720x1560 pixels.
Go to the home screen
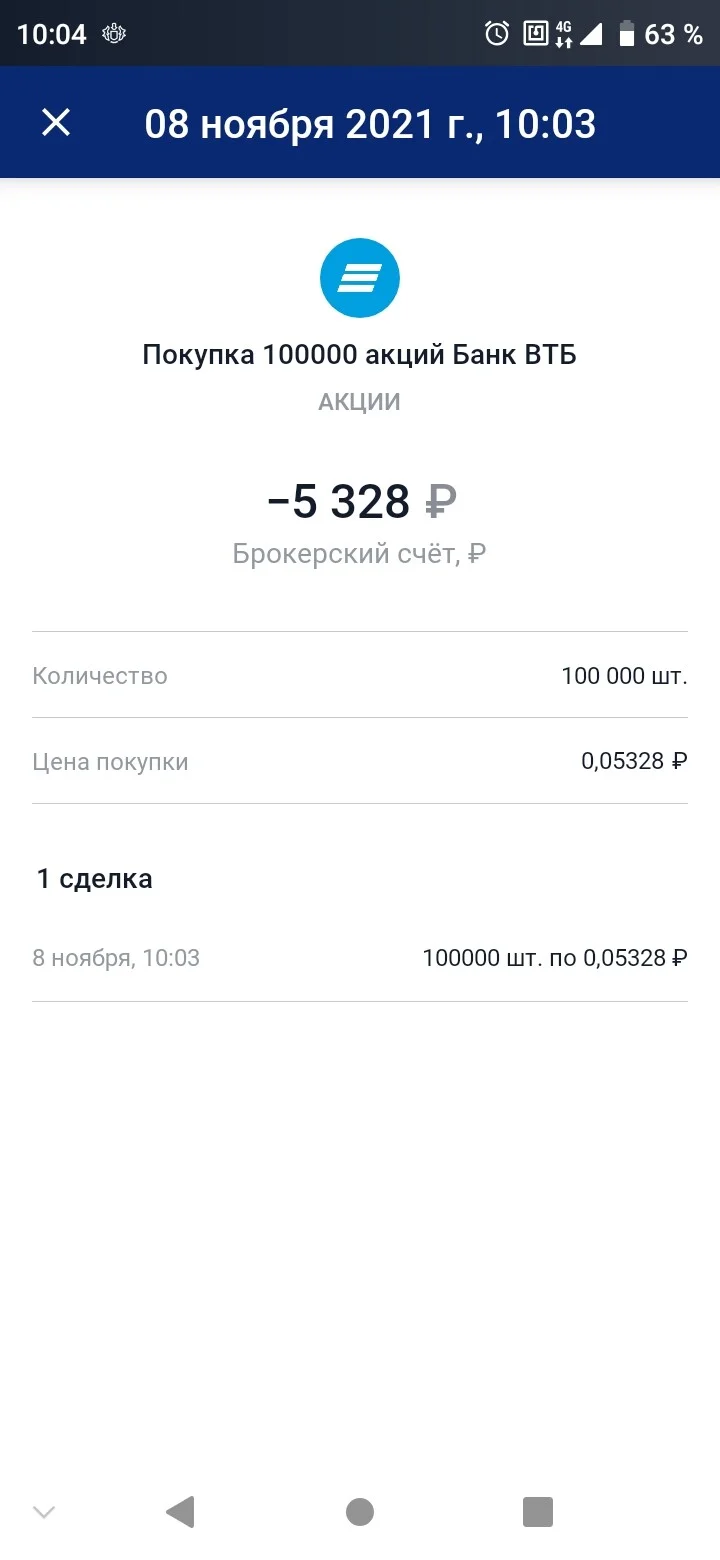click(x=360, y=1511)
